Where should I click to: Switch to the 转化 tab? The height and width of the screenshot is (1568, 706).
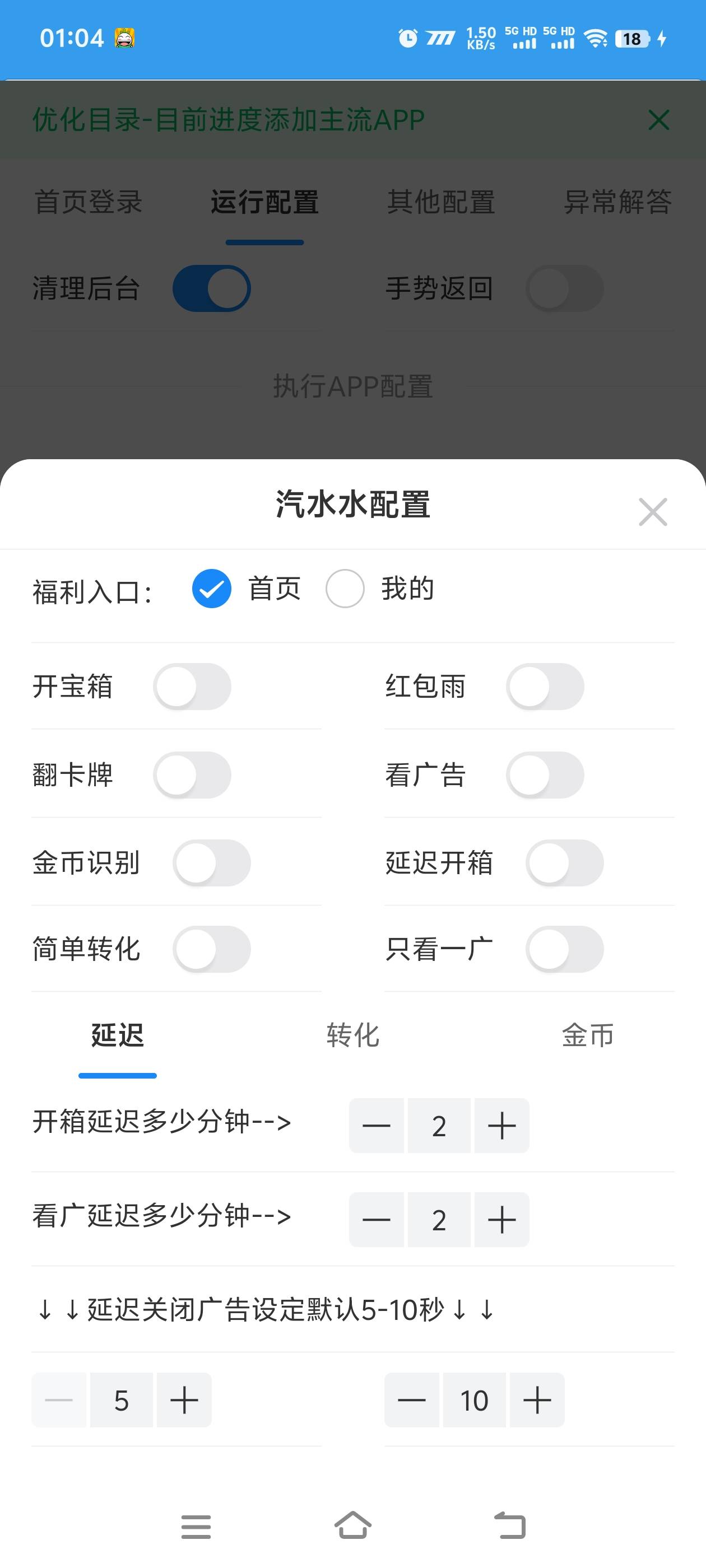pos(352,1035)
